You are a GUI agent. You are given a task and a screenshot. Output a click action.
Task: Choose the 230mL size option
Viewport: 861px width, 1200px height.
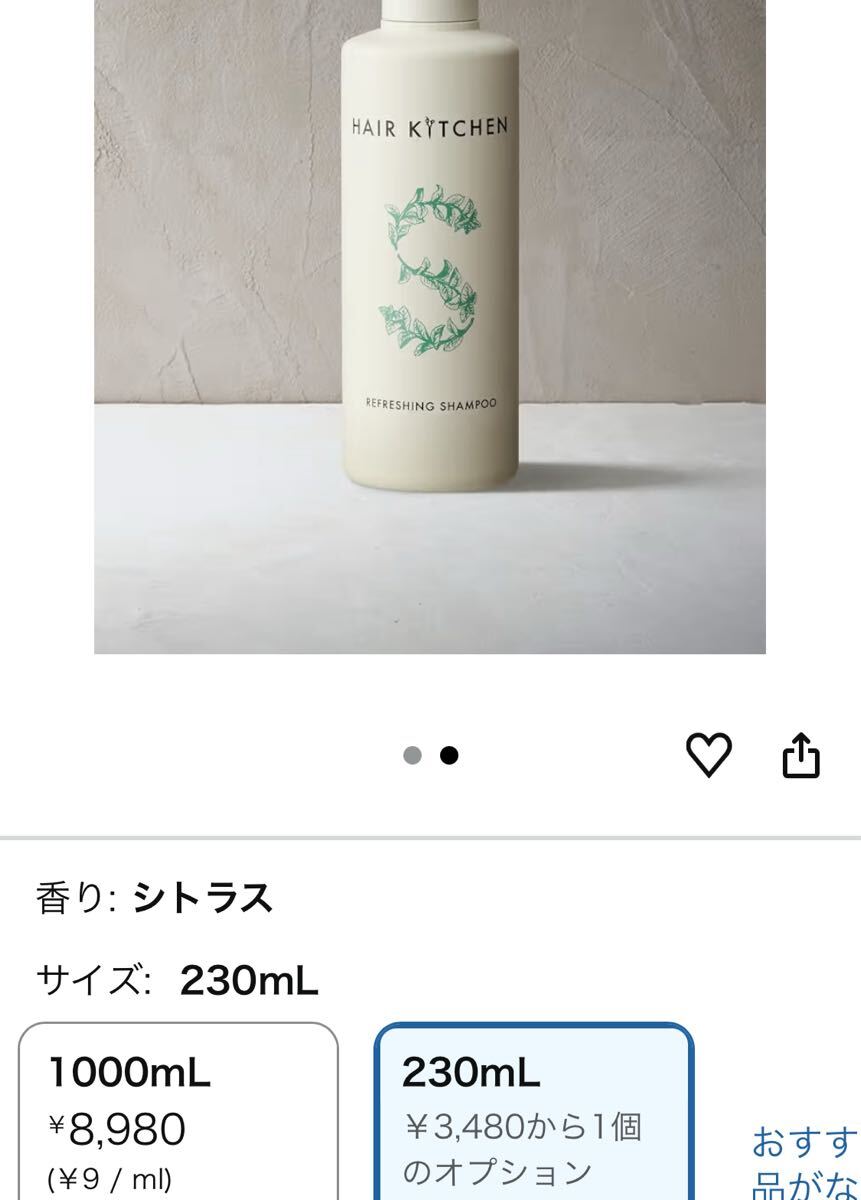(x=533, y=1112)
